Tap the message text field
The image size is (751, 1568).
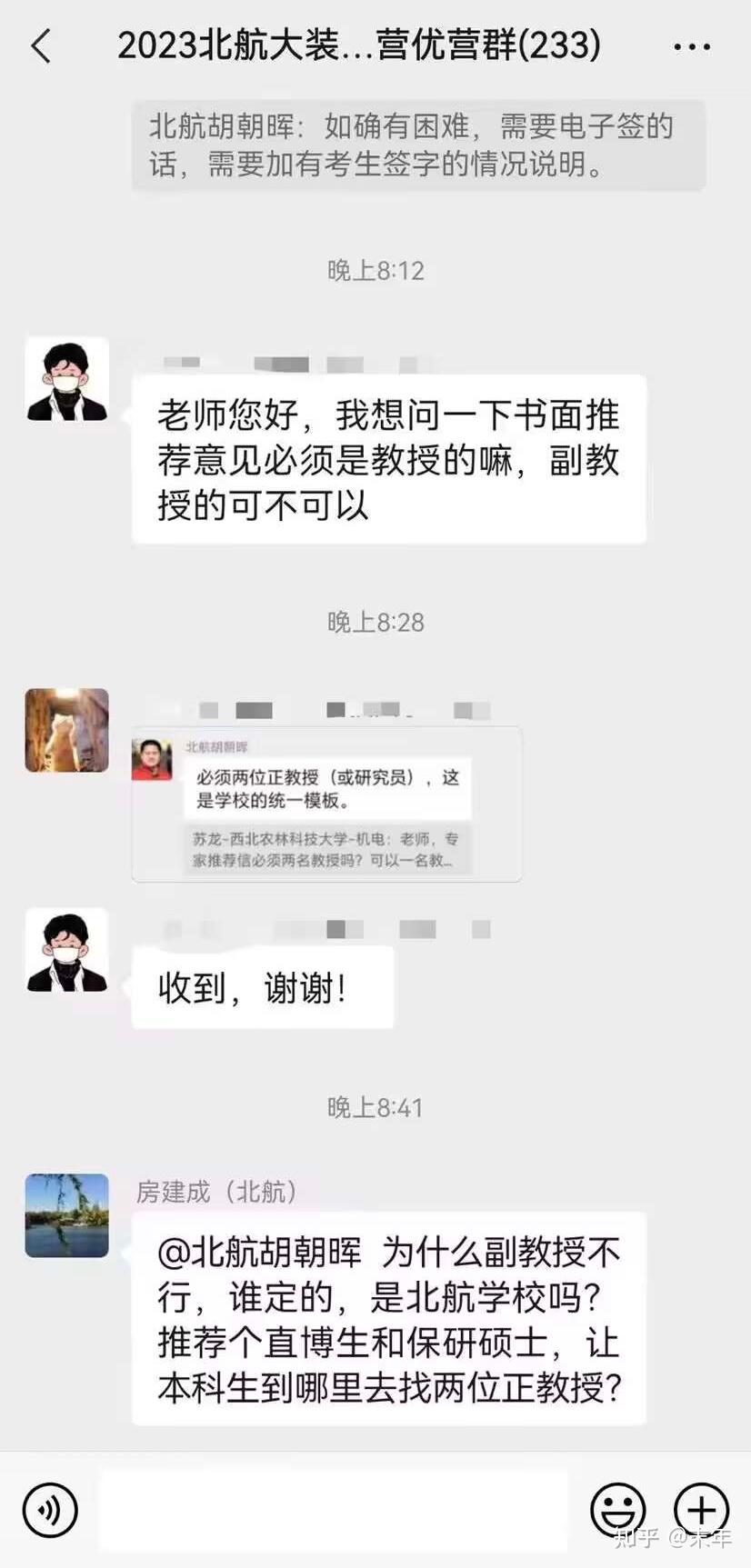(x=333, y=1510)
